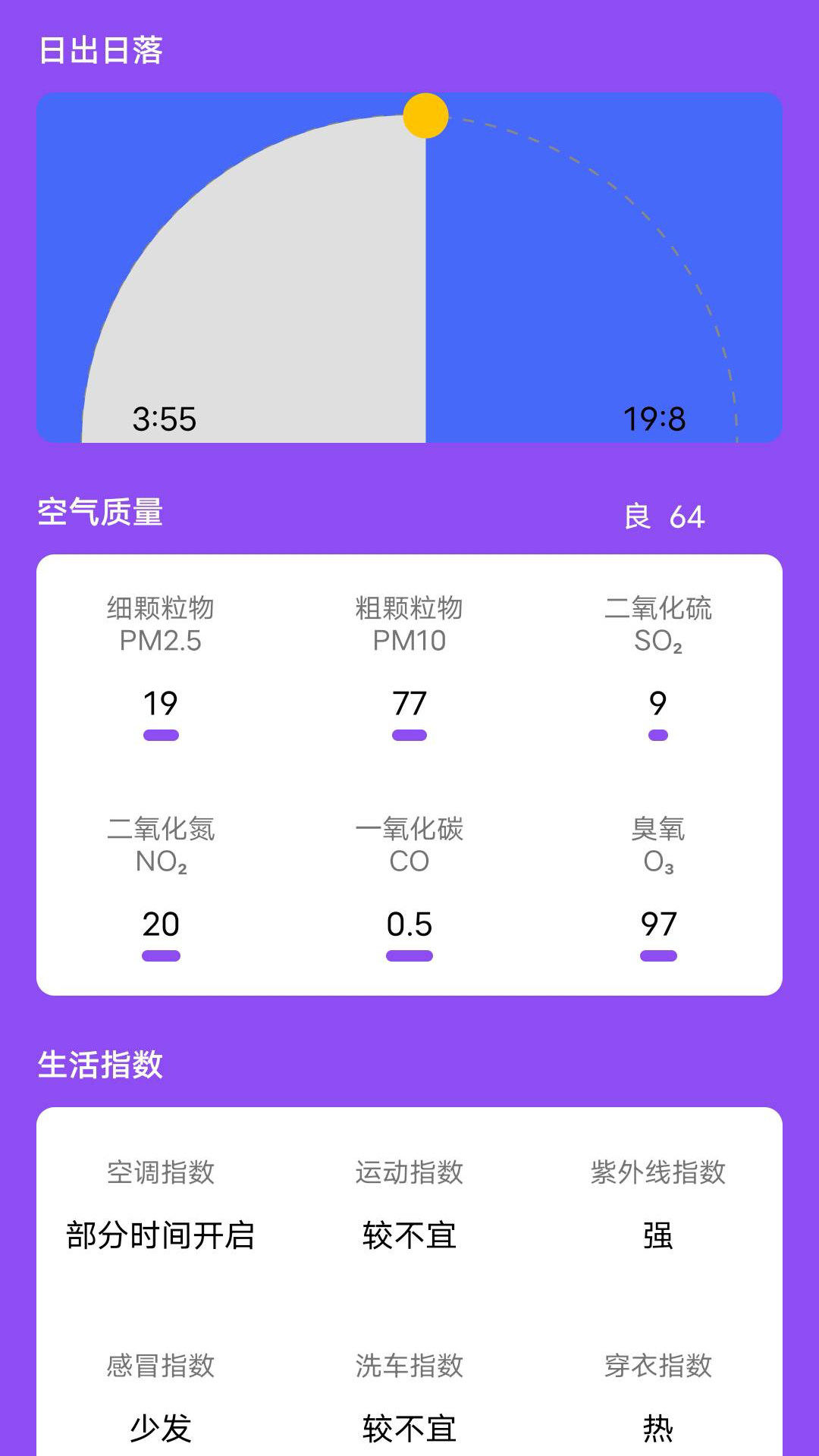
Task: Select the CO carbon monoxide indicator
Action: pos(409,878)
